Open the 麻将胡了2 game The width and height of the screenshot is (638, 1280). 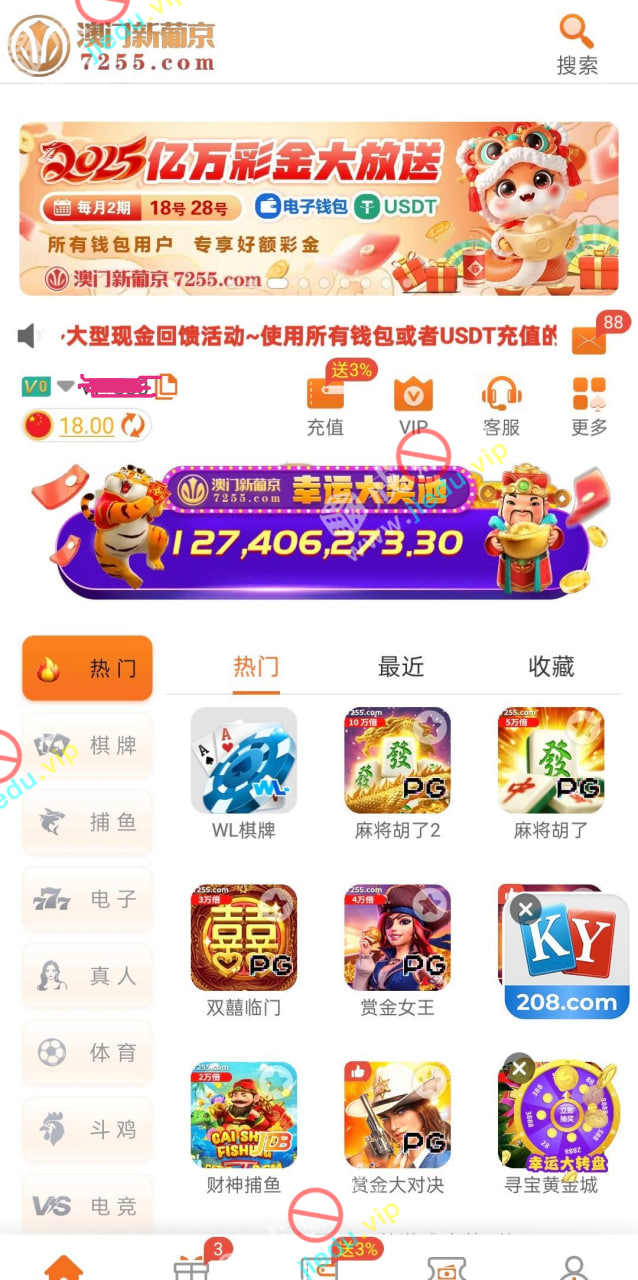[397, 761]
